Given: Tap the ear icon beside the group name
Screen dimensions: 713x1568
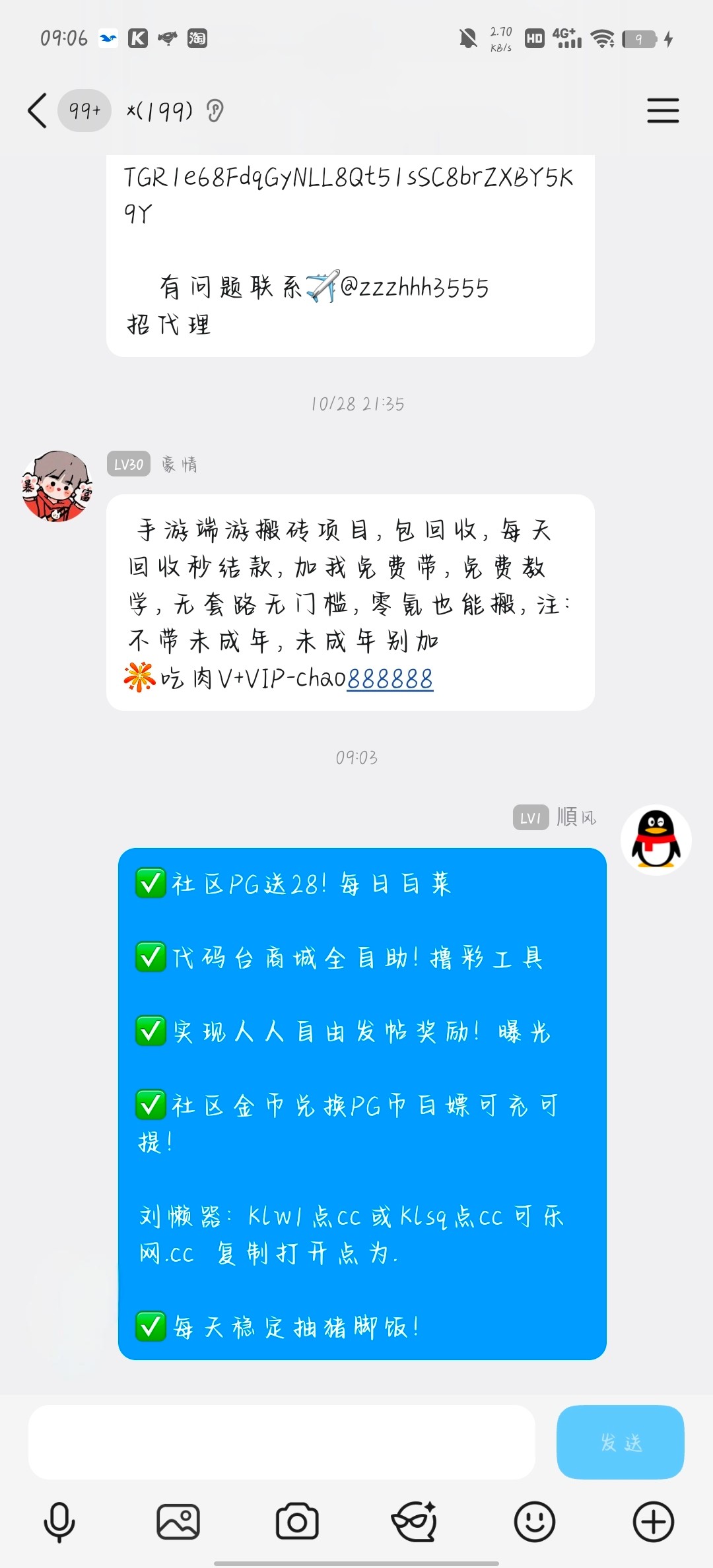Looking at the screenshot, I should click(x=215, y=111).
